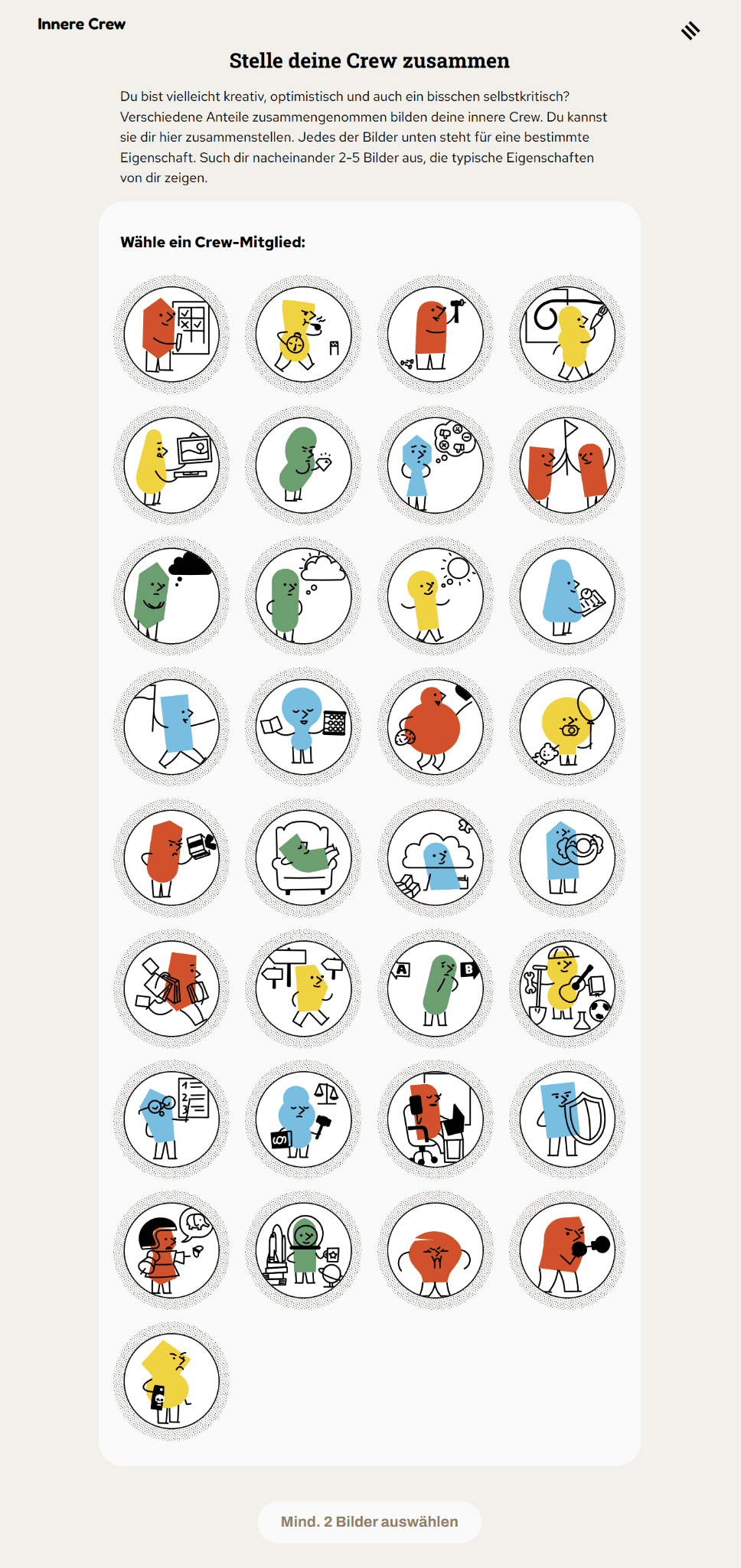This screenshot has height=1568, width=741.
Task: Choose the yellow character painting with a brush
Action: (567, 335)
